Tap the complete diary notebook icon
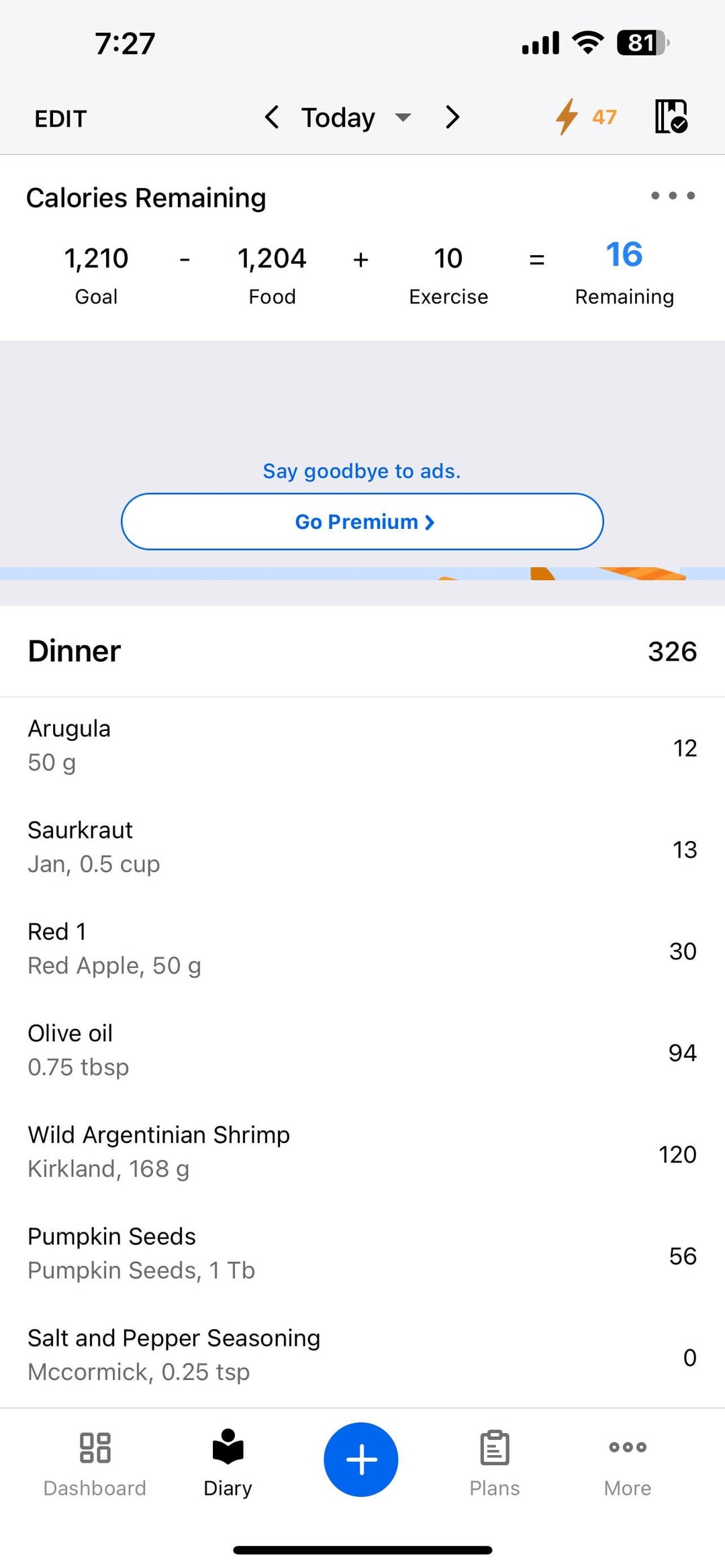Viewport: 725px width, 1568px height. [x=671, y=116]
